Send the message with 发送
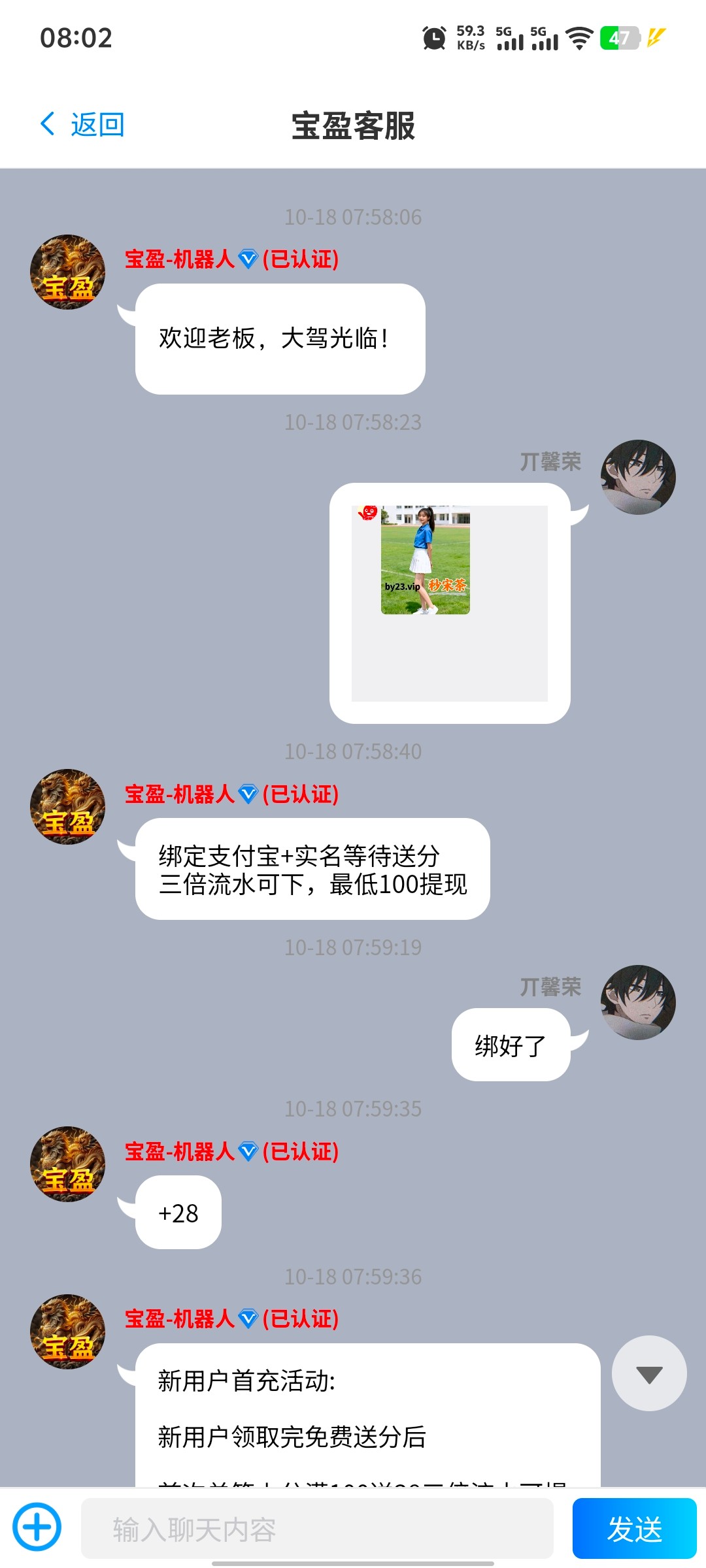 click(633, 1529)
